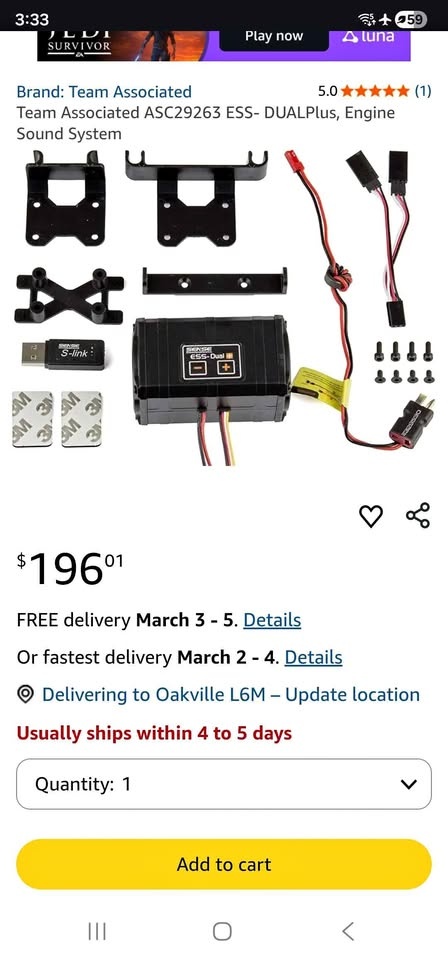Go to the home screen

pos(222,931)
